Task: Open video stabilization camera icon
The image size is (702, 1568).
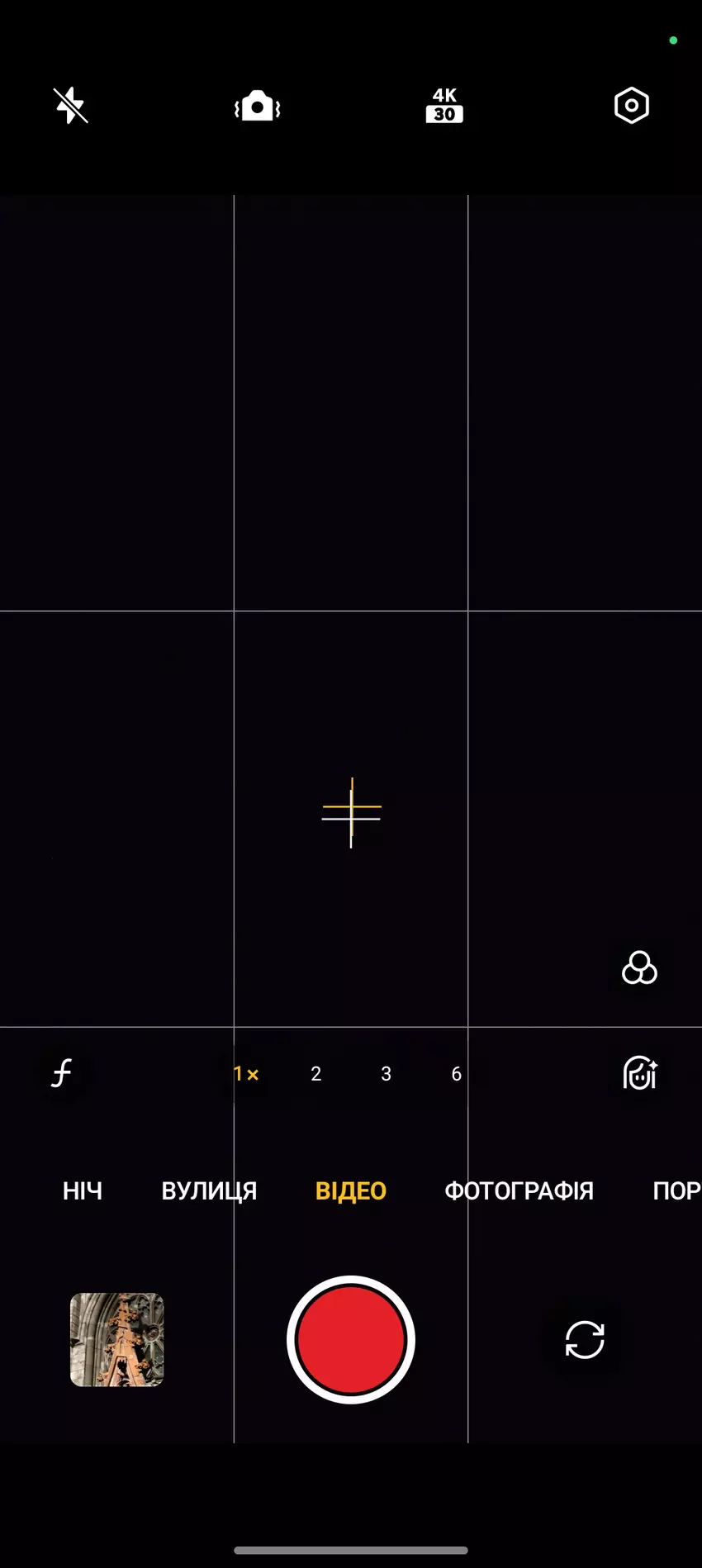Action: (x=257, y=105)
